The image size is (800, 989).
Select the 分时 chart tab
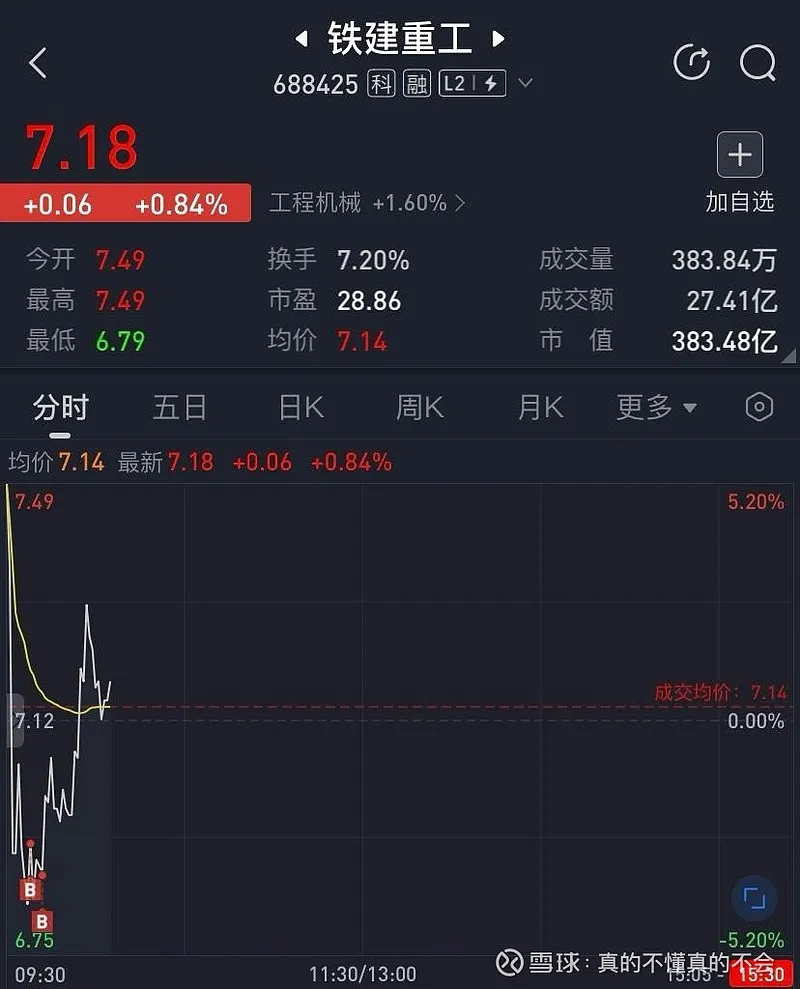tap(60, 408)
